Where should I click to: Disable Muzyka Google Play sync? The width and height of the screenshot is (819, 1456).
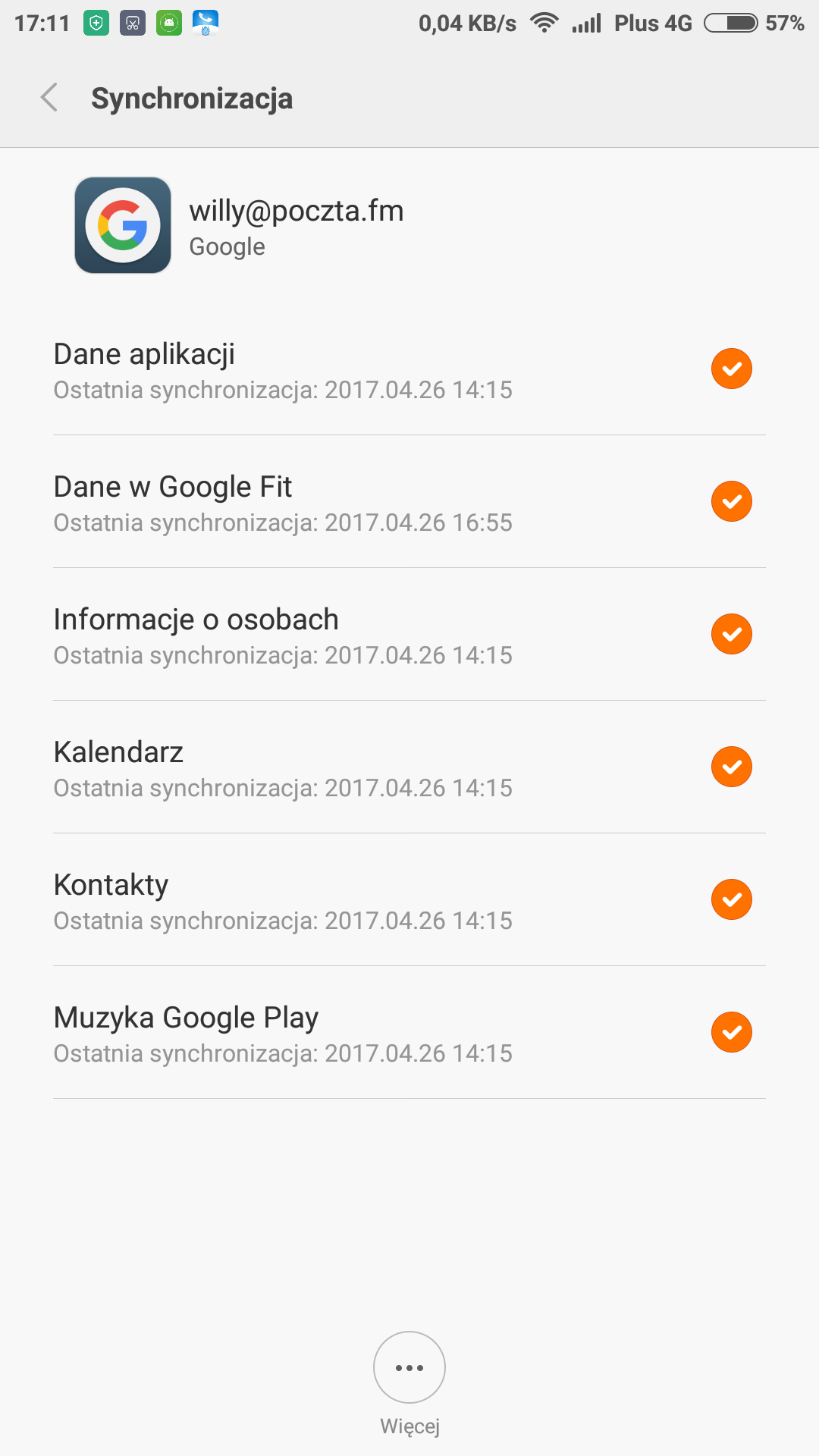(x=731, y=1033)
